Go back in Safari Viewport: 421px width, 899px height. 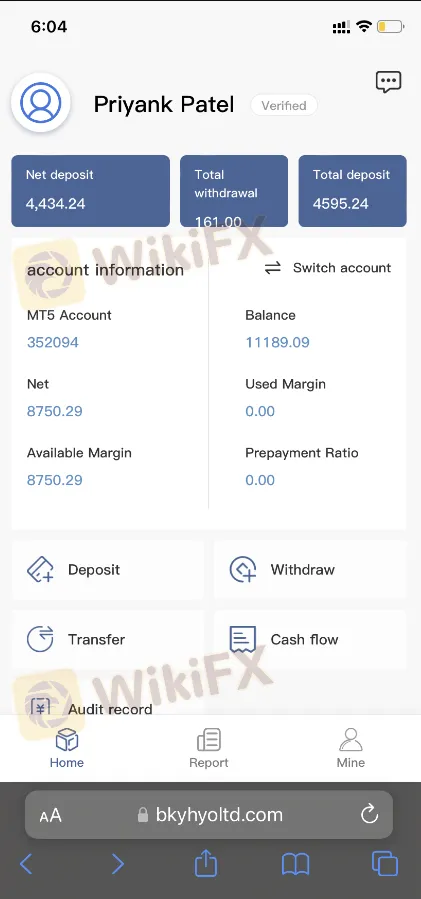(x=26, y=863)
